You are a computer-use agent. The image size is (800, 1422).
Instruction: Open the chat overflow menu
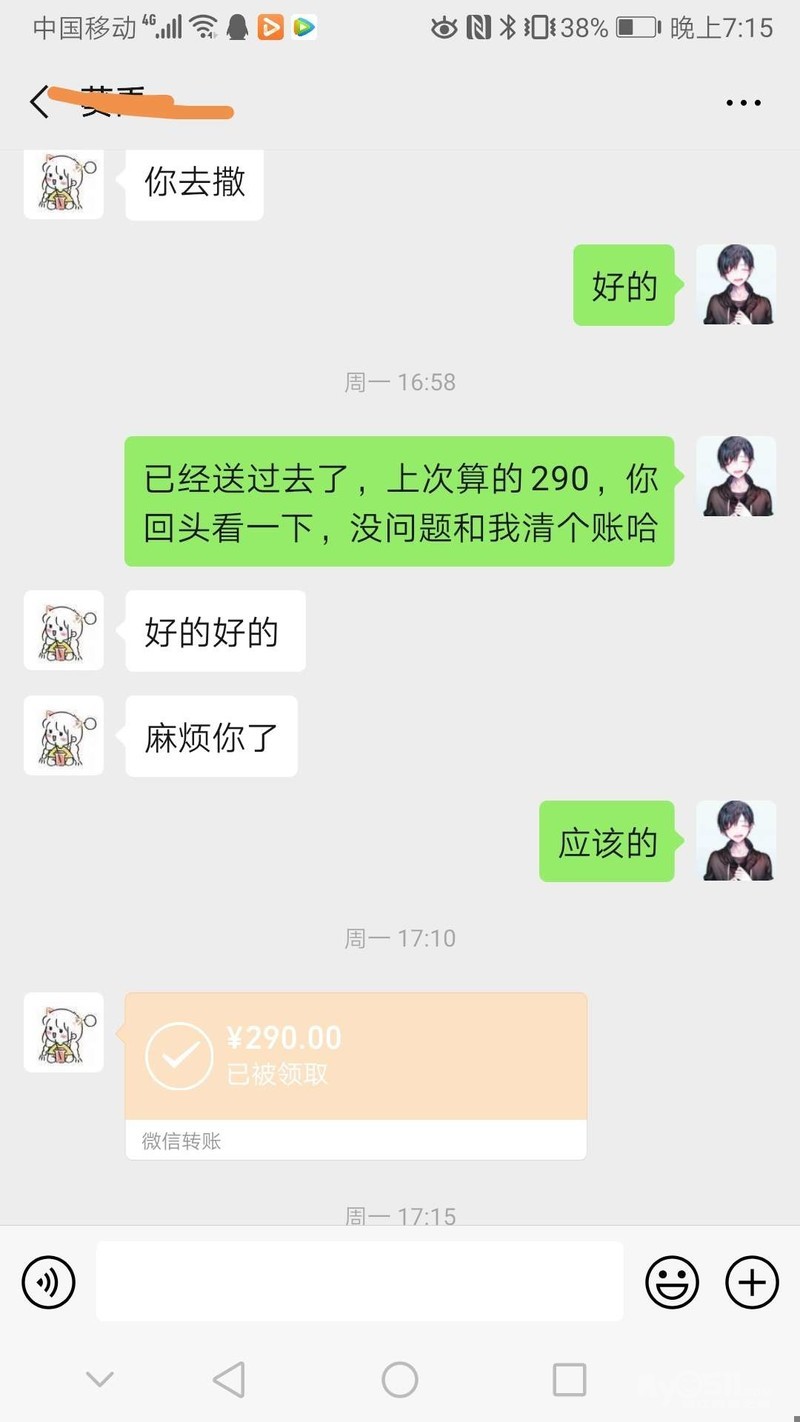pyautogui.click(x=743, y=102)
